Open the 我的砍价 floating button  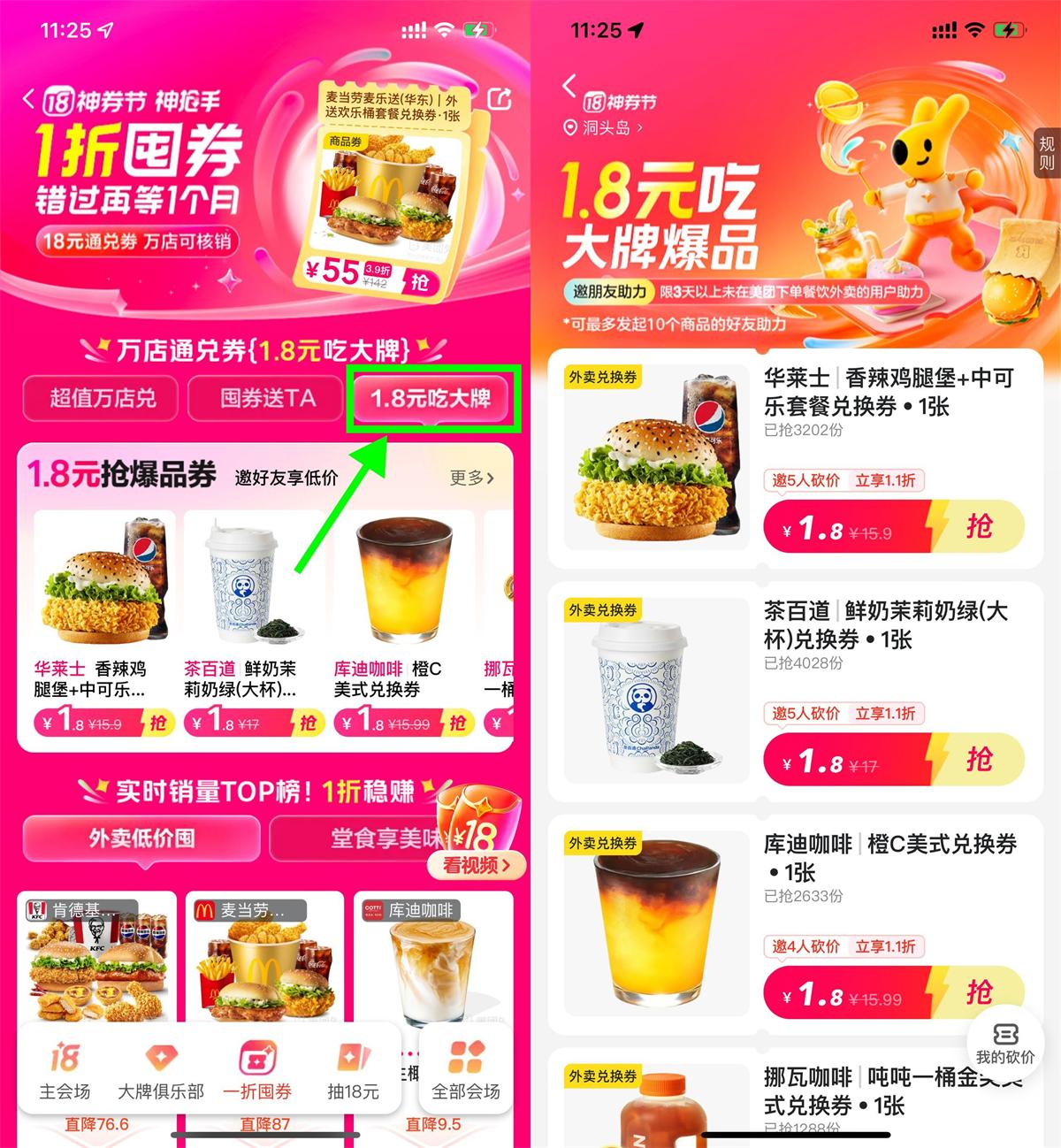(1004, 1045)
